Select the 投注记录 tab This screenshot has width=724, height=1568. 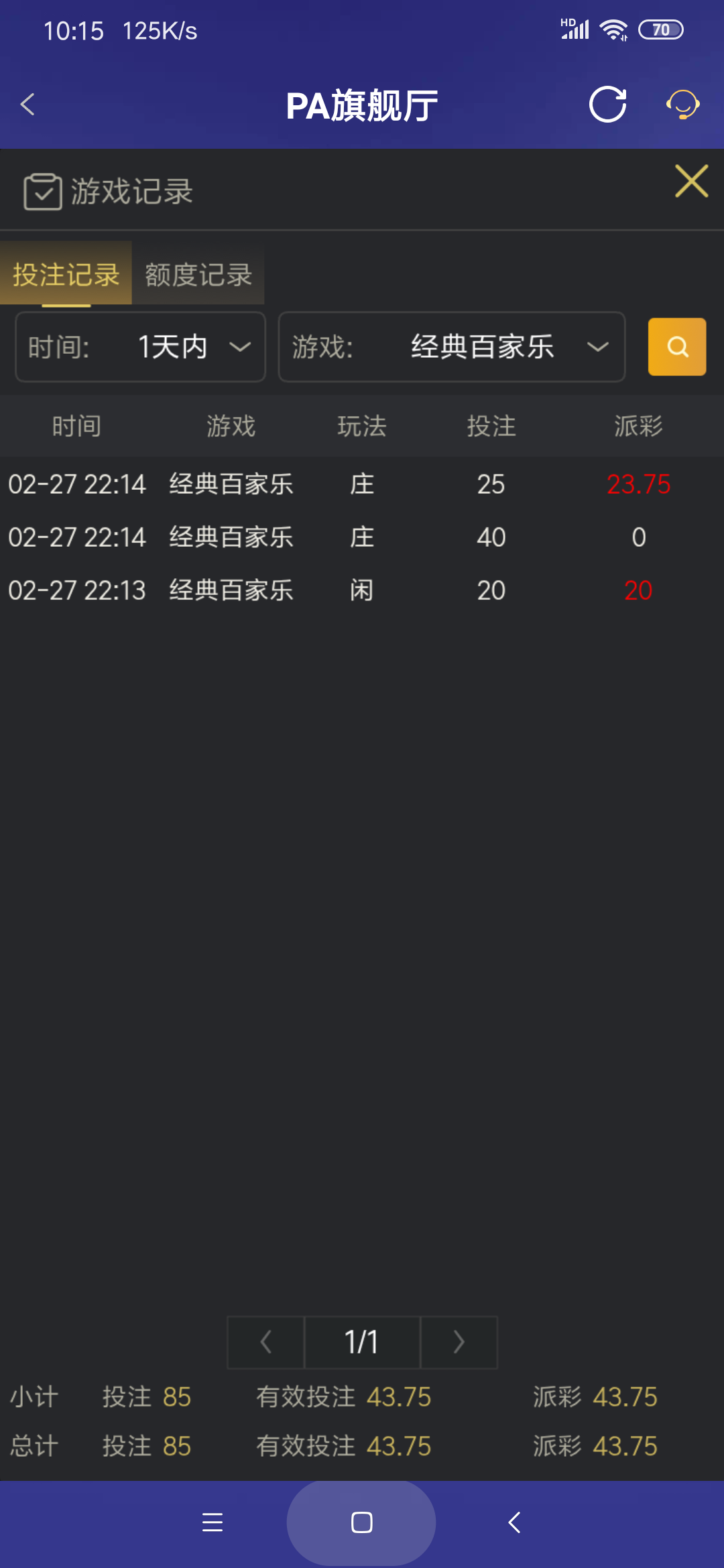tap(66, 275)
